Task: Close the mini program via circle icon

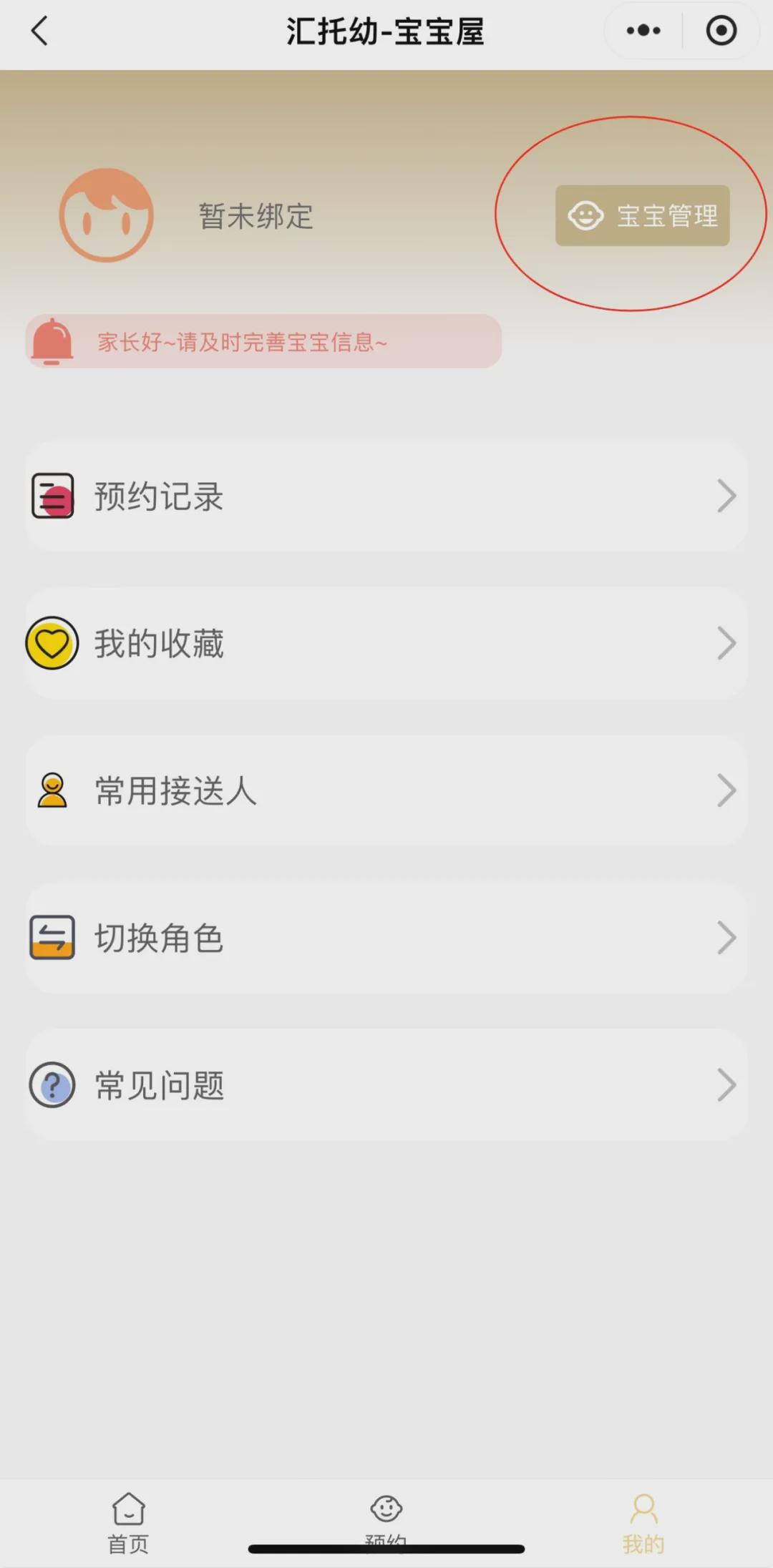Action: coord(721,31)
